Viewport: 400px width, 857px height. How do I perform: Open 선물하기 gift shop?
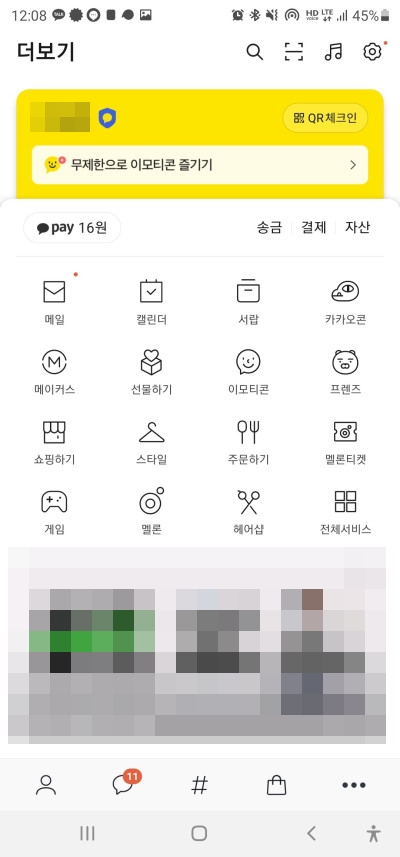(151, 372)
